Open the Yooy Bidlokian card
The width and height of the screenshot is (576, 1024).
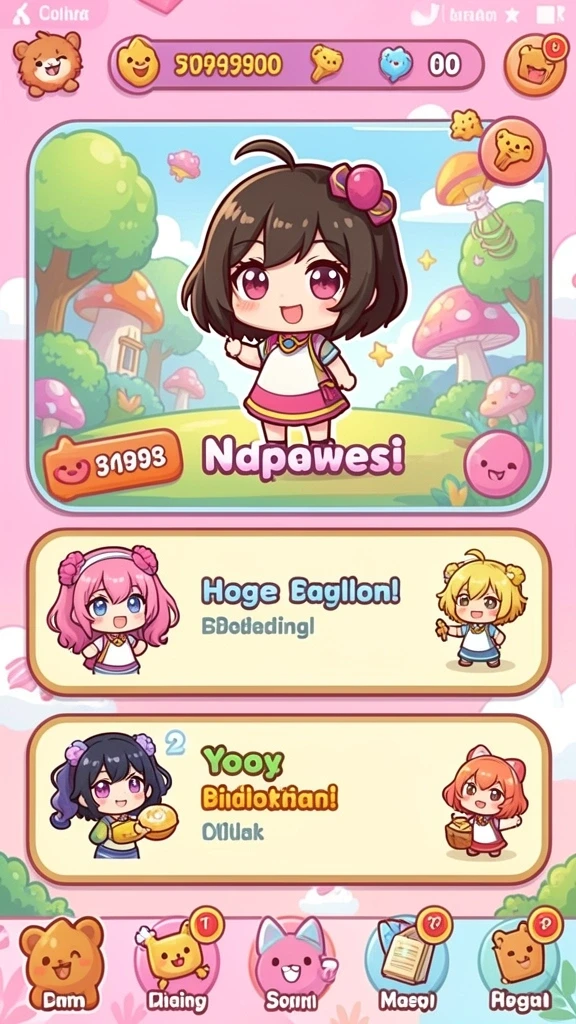288,799
